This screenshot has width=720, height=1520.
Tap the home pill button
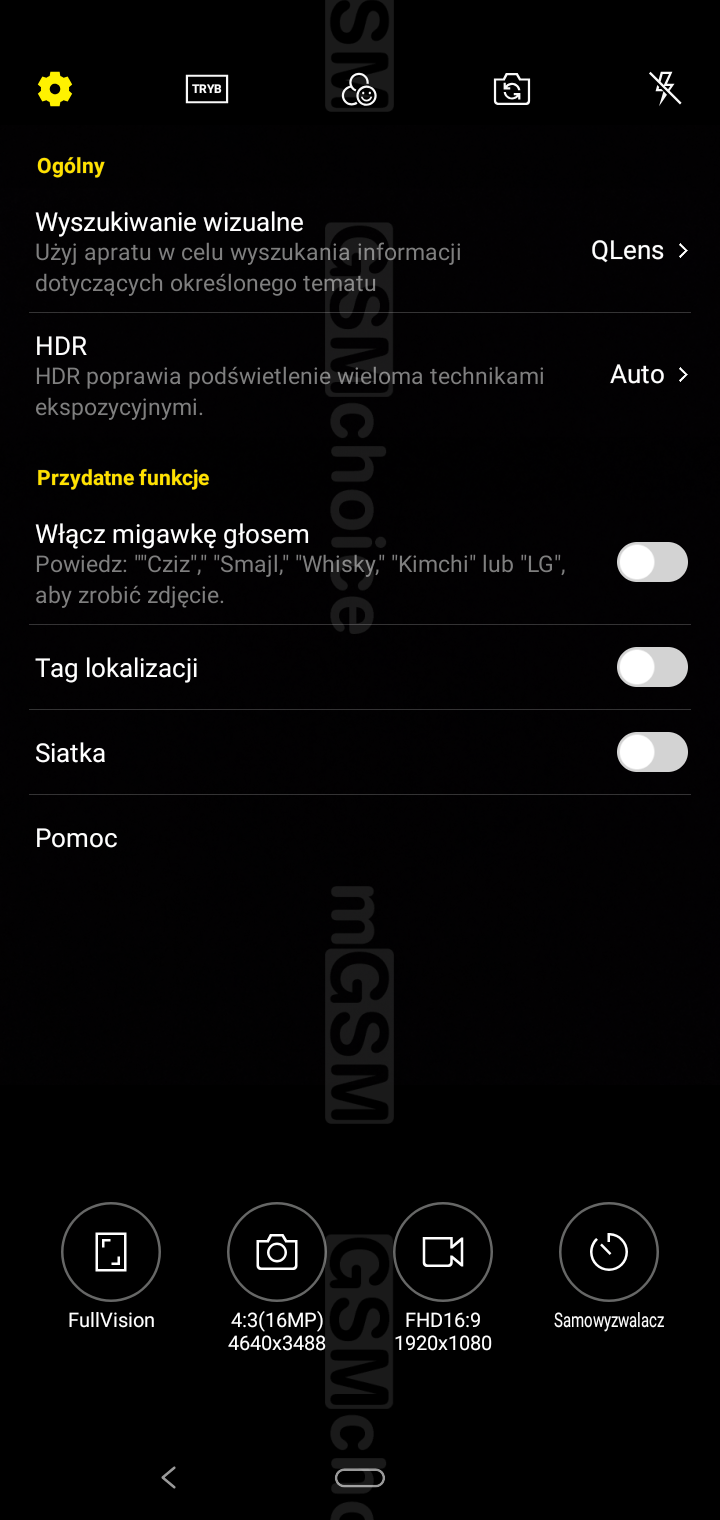[x=360, y=1478]
